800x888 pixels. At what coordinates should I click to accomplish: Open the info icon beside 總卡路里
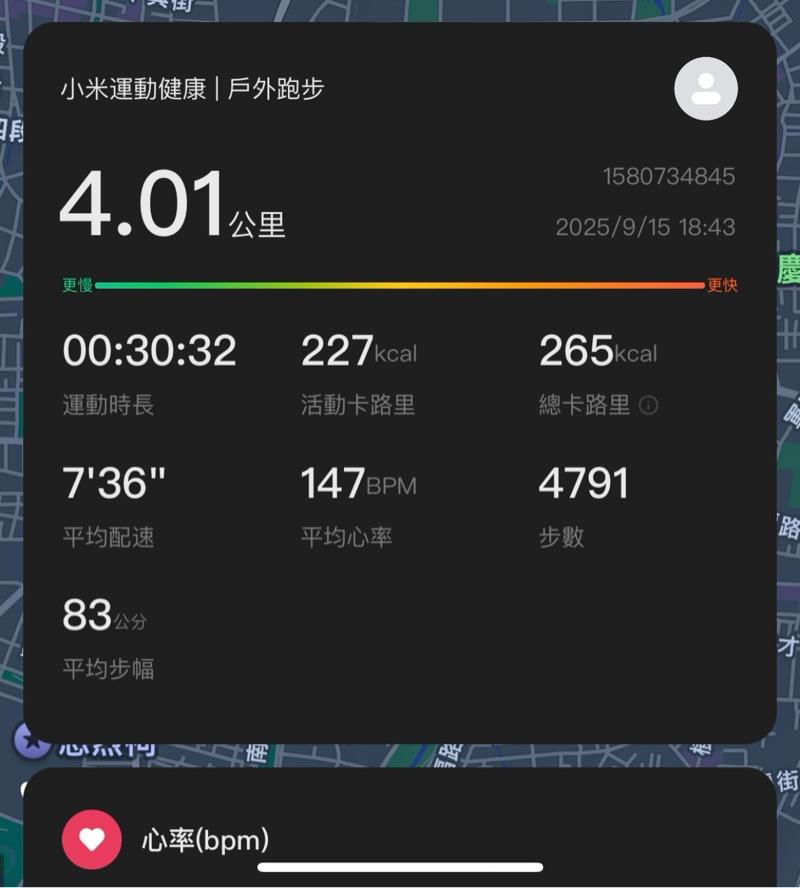click(648, 405)
